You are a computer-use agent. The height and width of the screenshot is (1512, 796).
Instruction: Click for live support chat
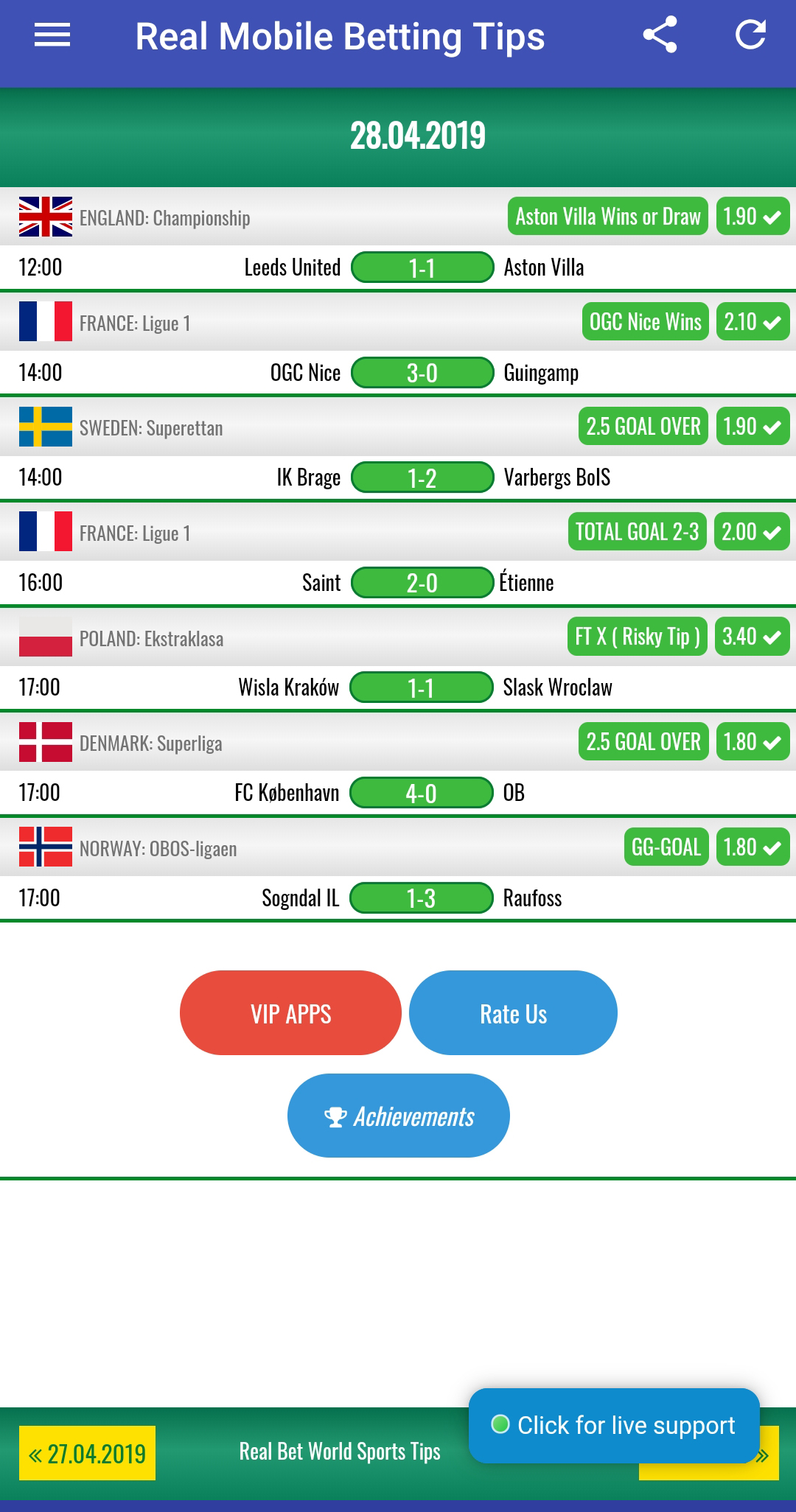[x=613, y=1425]
